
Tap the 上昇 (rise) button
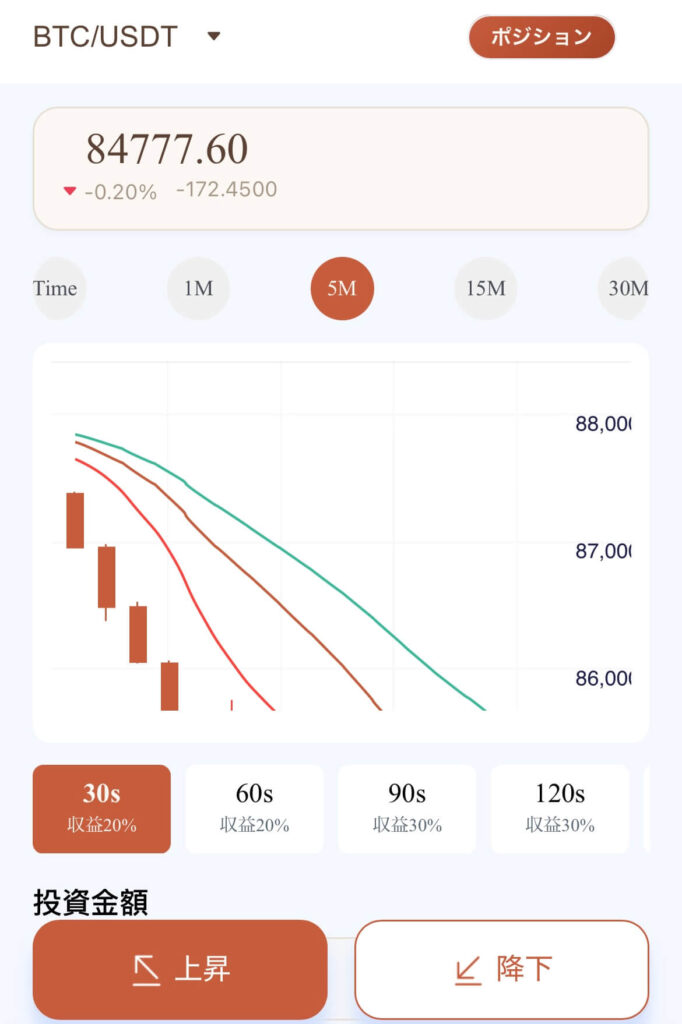(x=180, y=969)
